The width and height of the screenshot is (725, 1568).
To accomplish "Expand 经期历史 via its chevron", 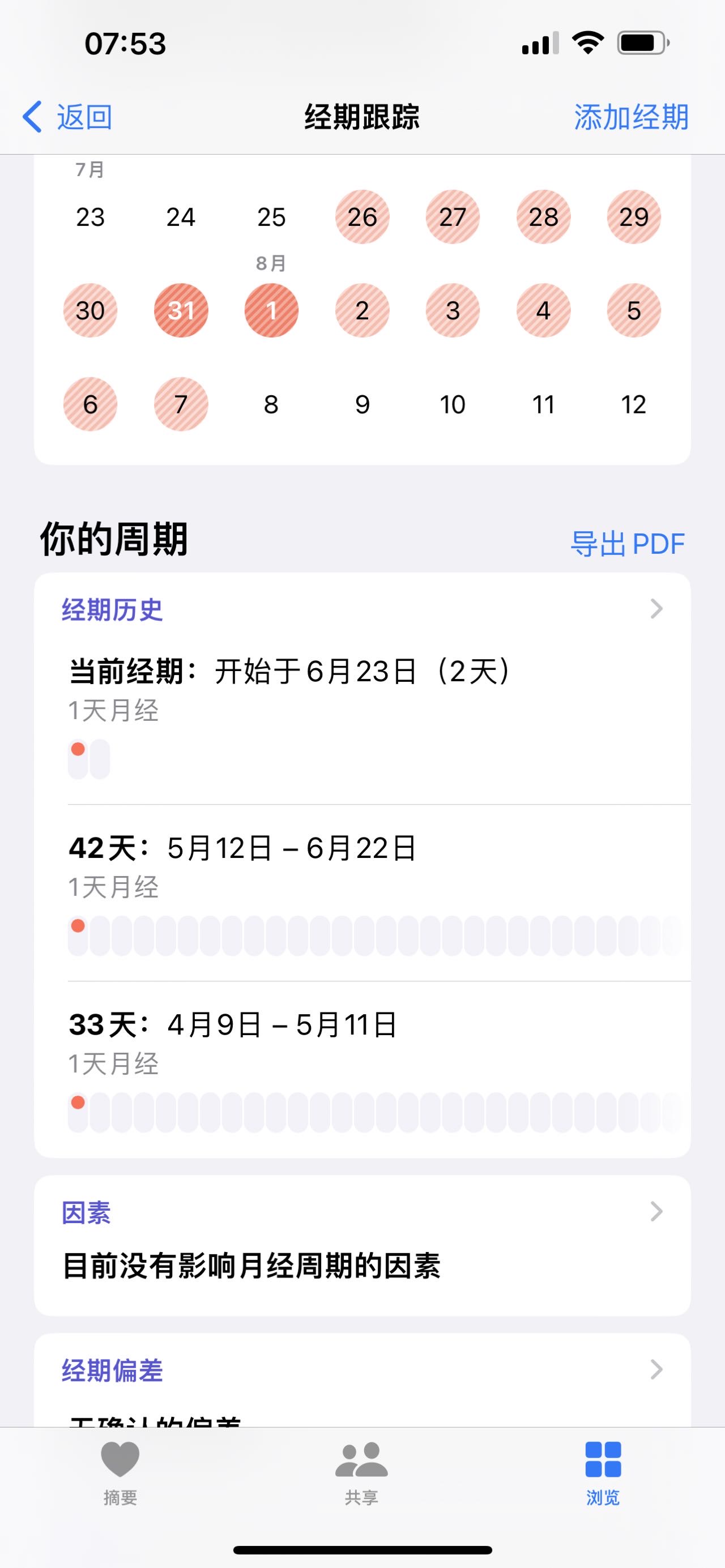I will coord(655,608).
